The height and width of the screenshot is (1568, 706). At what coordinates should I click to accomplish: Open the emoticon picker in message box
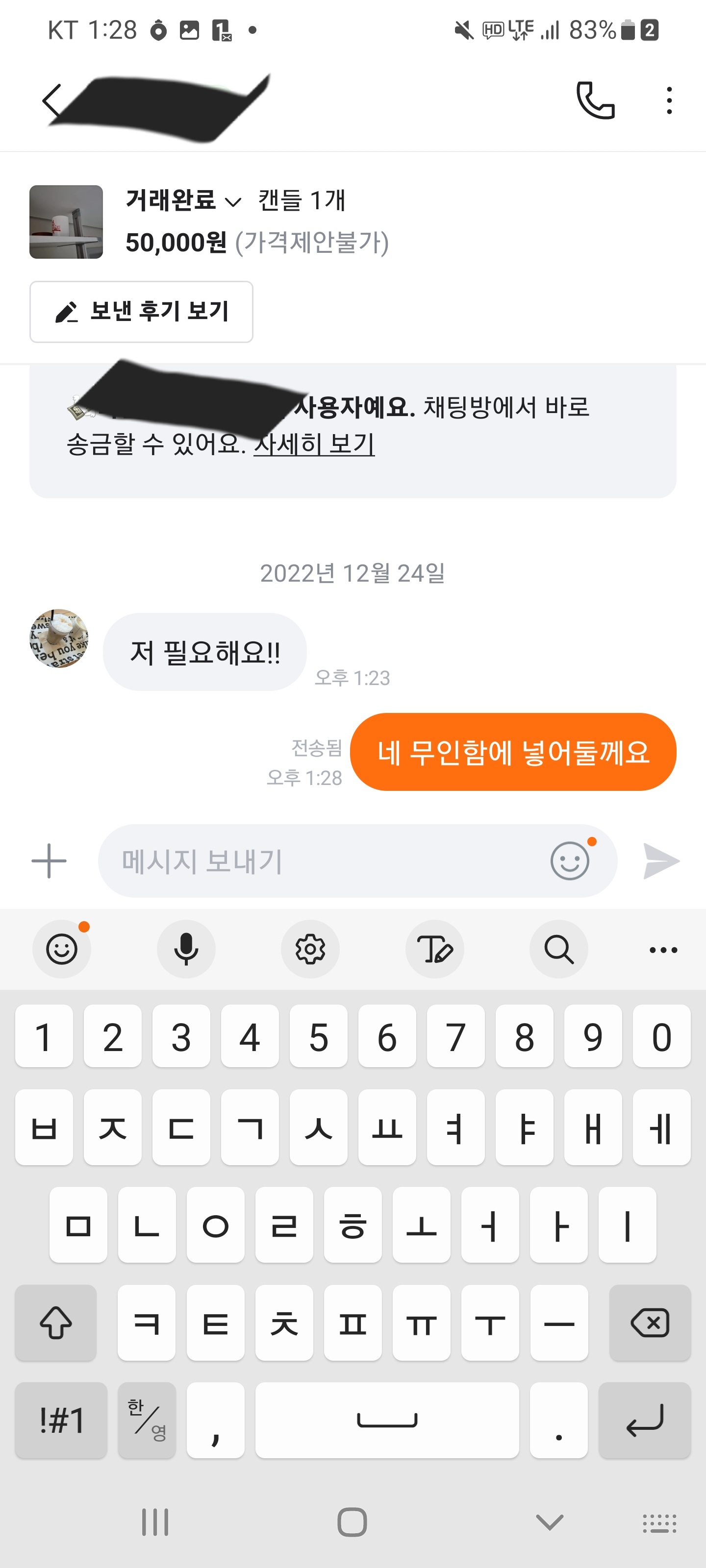pos(570,860)
